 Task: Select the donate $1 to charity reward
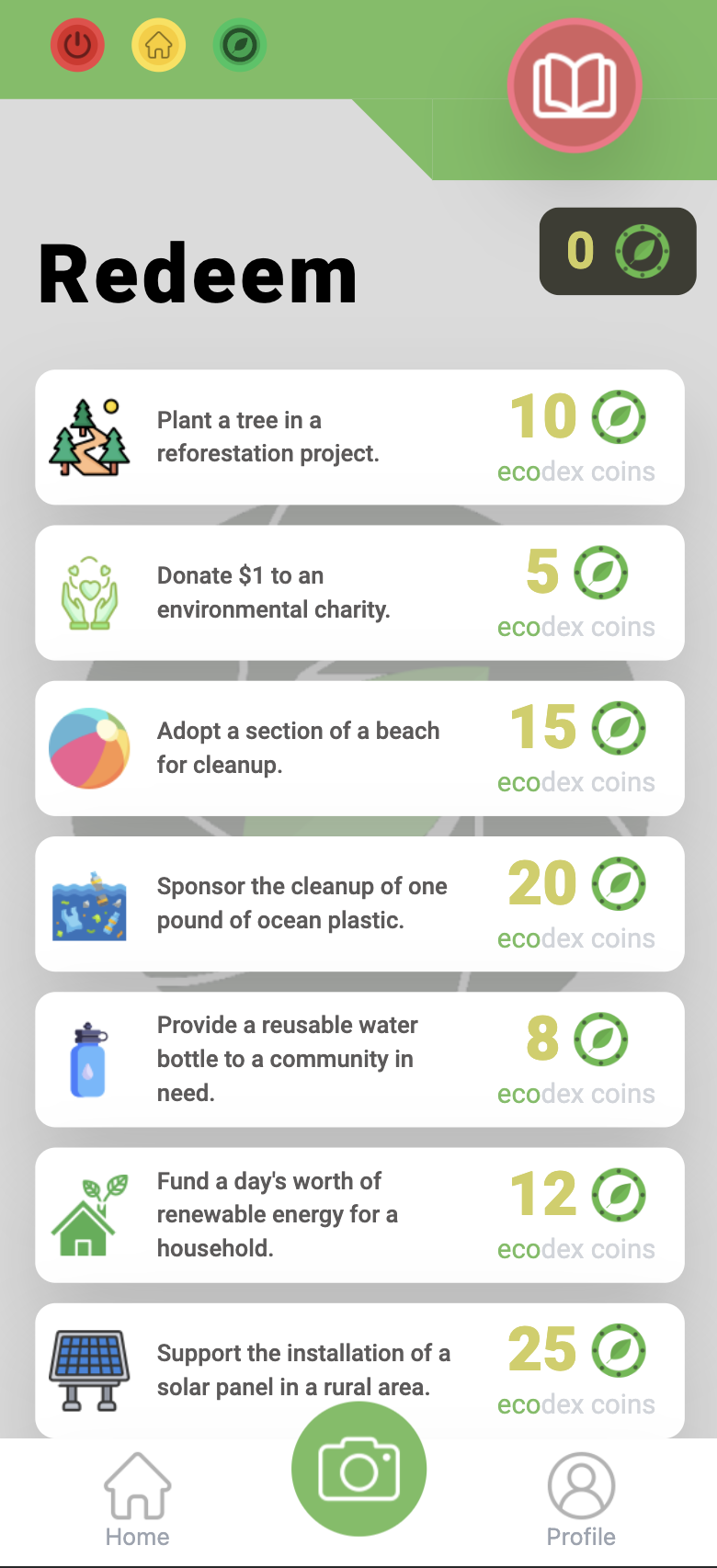coord(359,593)
